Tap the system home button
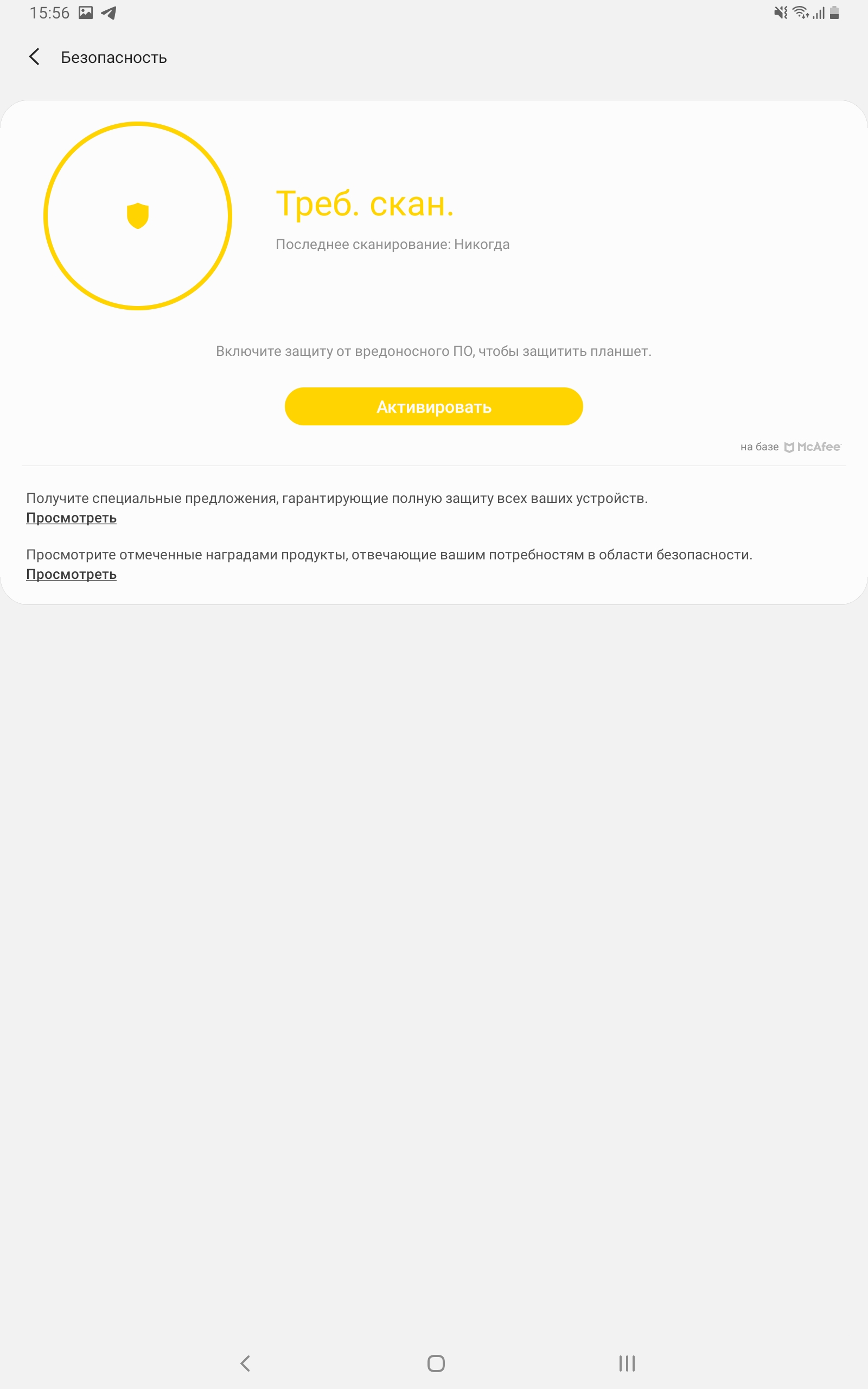Screen dimensions: 868x1389 (x=436, y=1363)
